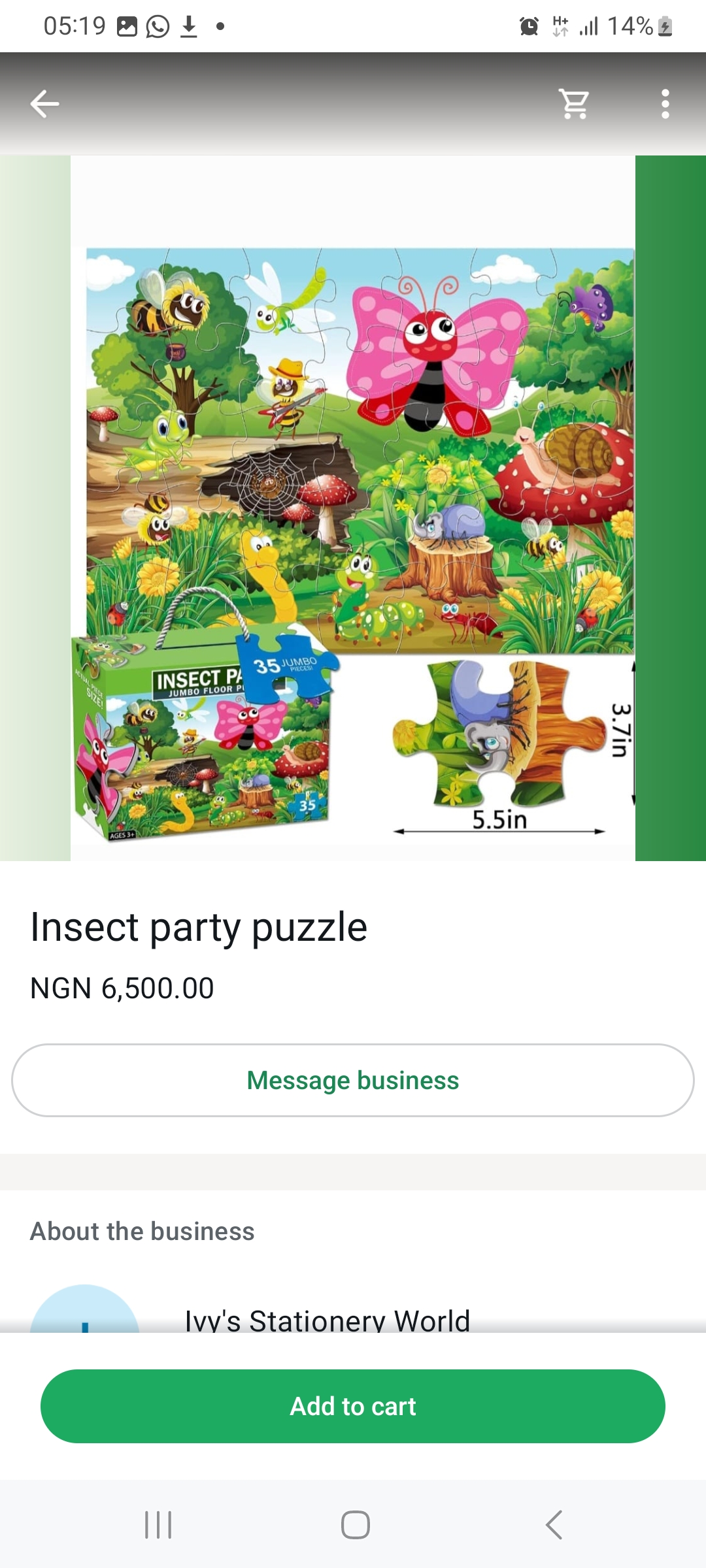Tap the mobile signal strength indicator
This screenshot has width=706, height=1568.
click(587, 25)
